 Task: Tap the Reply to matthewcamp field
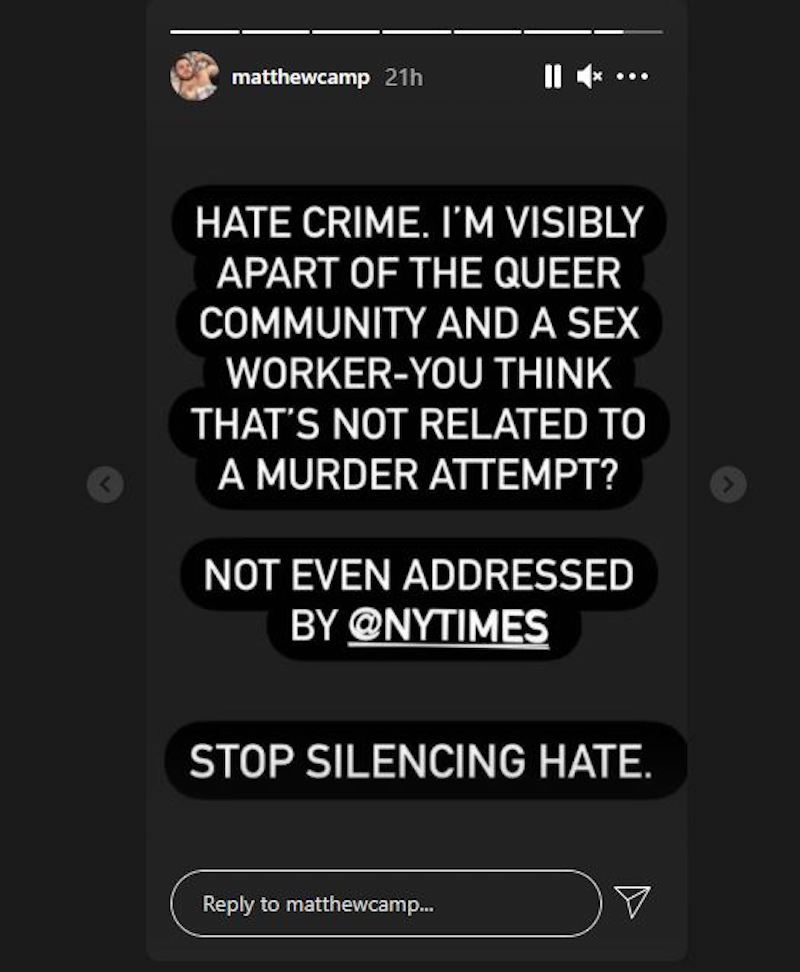click(385, 903)
